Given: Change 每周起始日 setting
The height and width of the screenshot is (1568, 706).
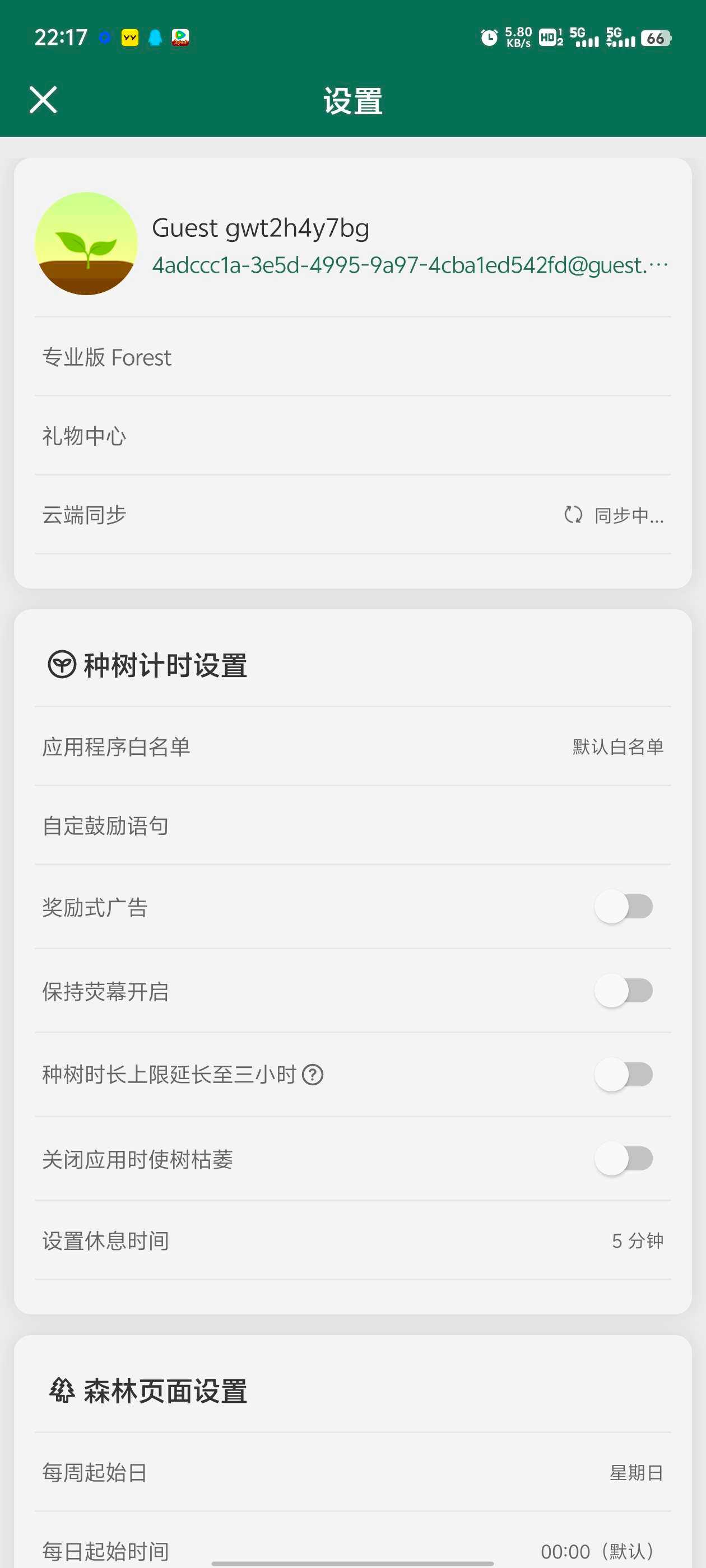Looking at the screenshot, I should (352, 1472).
